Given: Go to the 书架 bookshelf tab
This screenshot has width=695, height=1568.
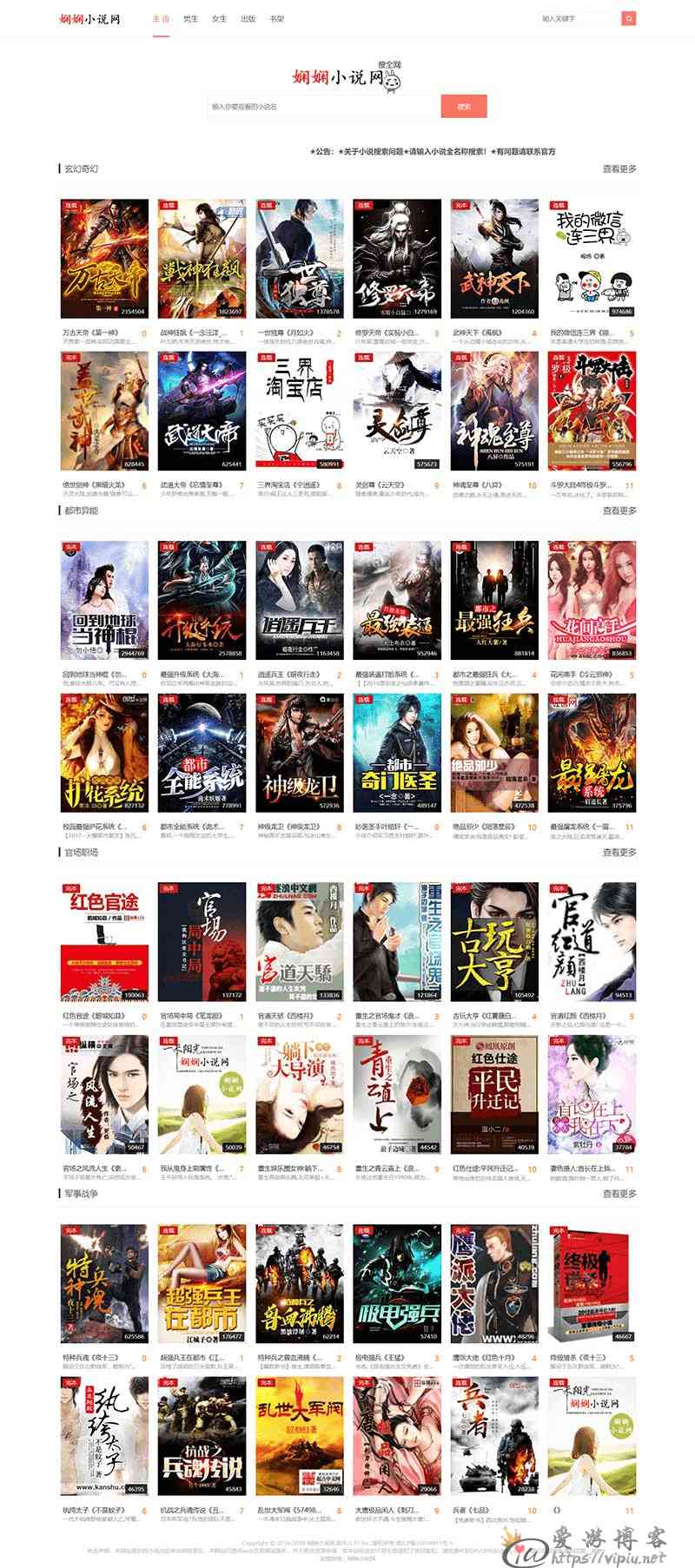Looking at the screenshot, I should 276,18.
